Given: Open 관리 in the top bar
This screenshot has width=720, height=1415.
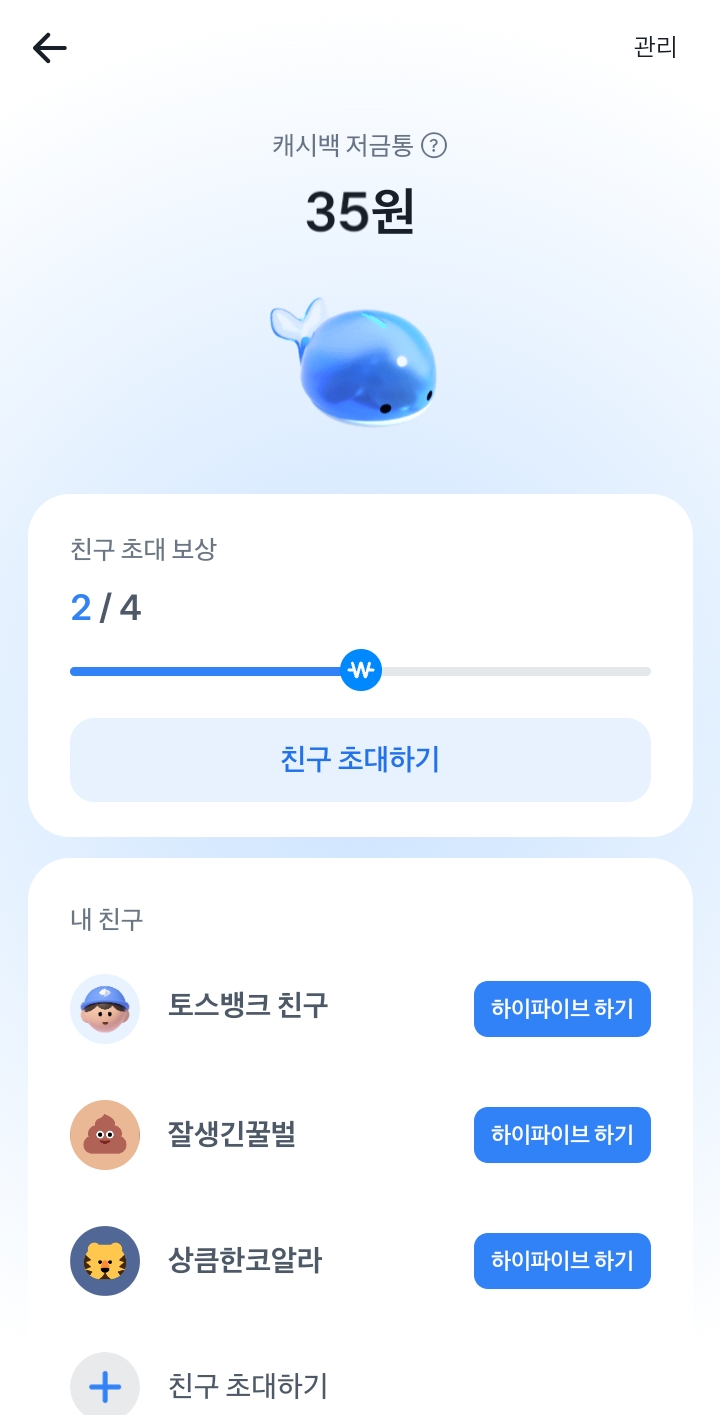Looking at the screenshot, I should [655, 47].
